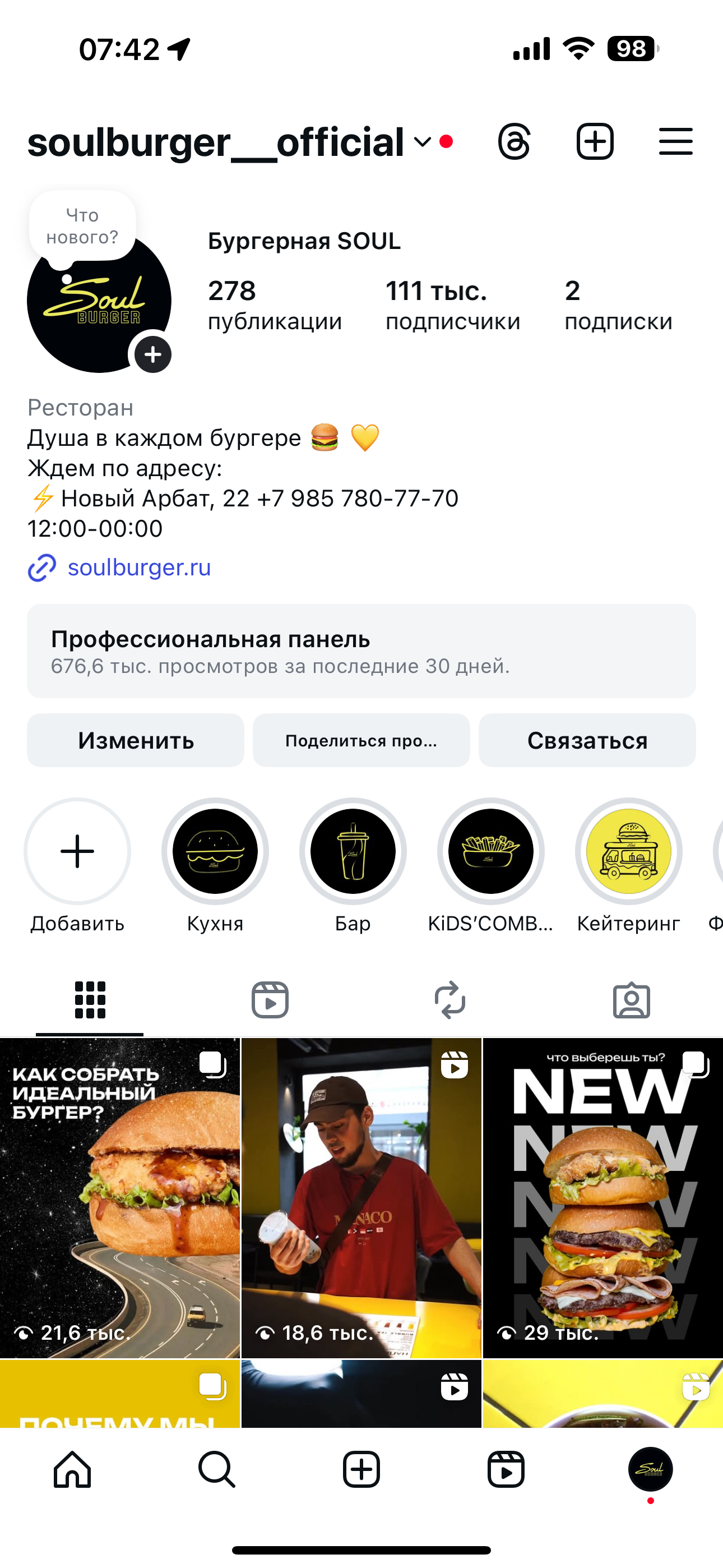This screenshot has width=723, height=1568.
Task: Add a new highlight with Добавить
Action: click(x=77, y=851)
